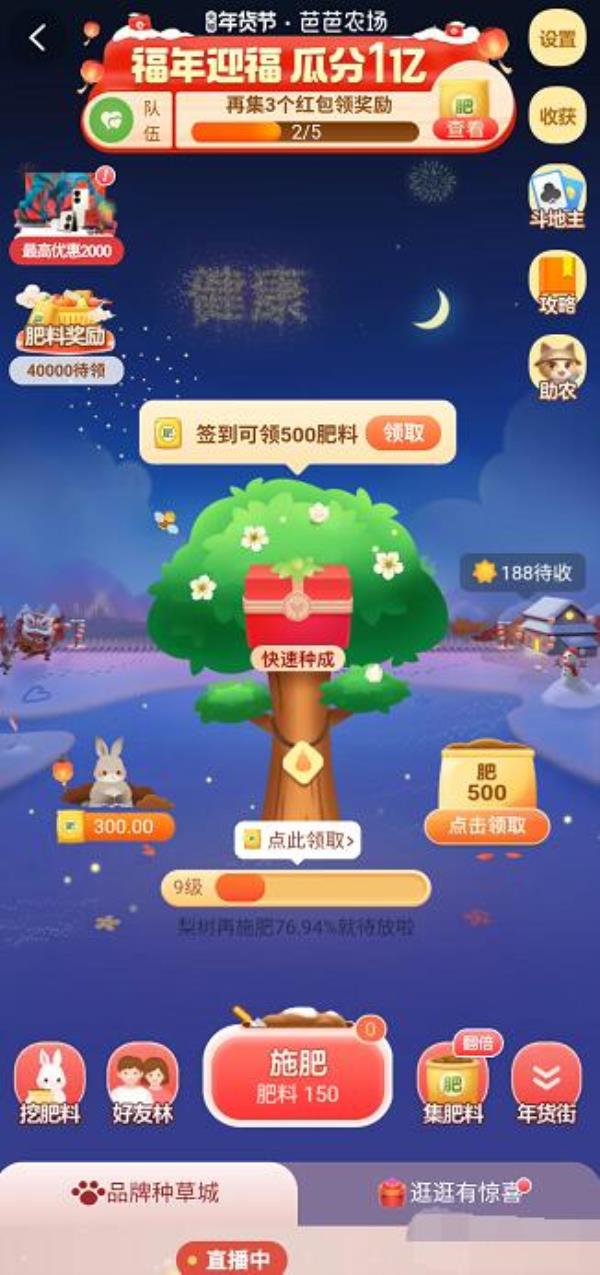Tap 查看 to view red packet reward
Screen dimensions: 600x1275
465,129
